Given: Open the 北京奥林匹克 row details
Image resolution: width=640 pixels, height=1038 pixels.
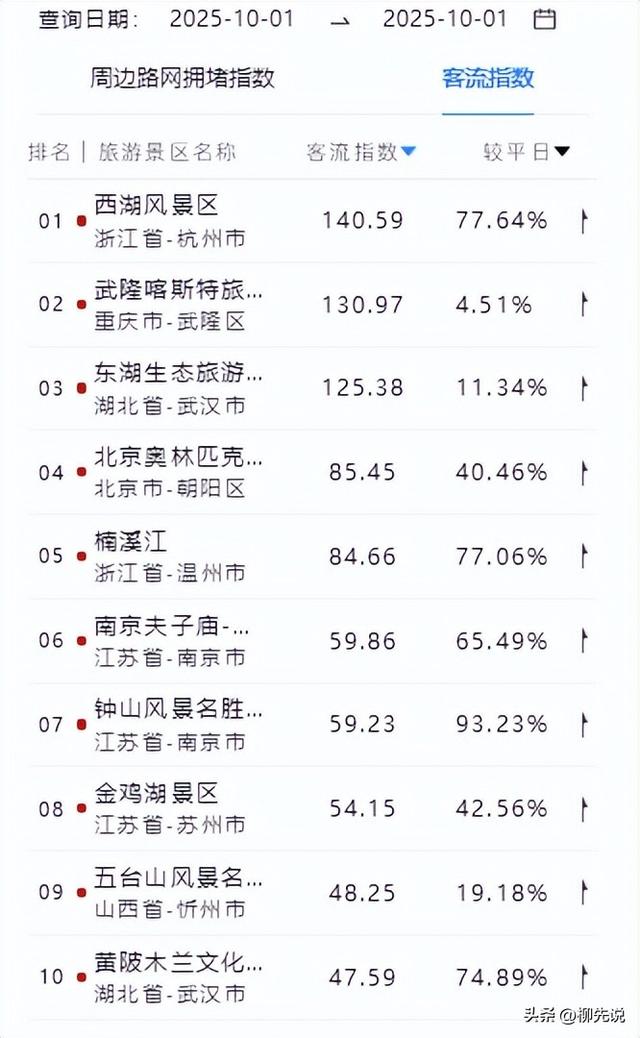Looking at the screenshot, I should pyautogui.click(x=180, y=472).
